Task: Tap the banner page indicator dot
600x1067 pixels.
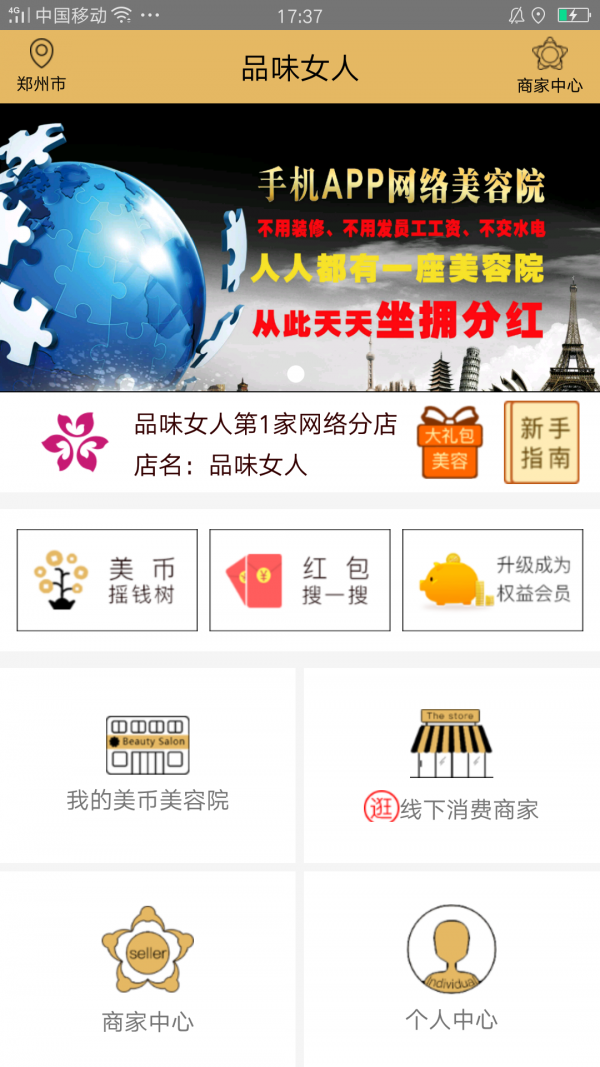Action: (296, 374)
